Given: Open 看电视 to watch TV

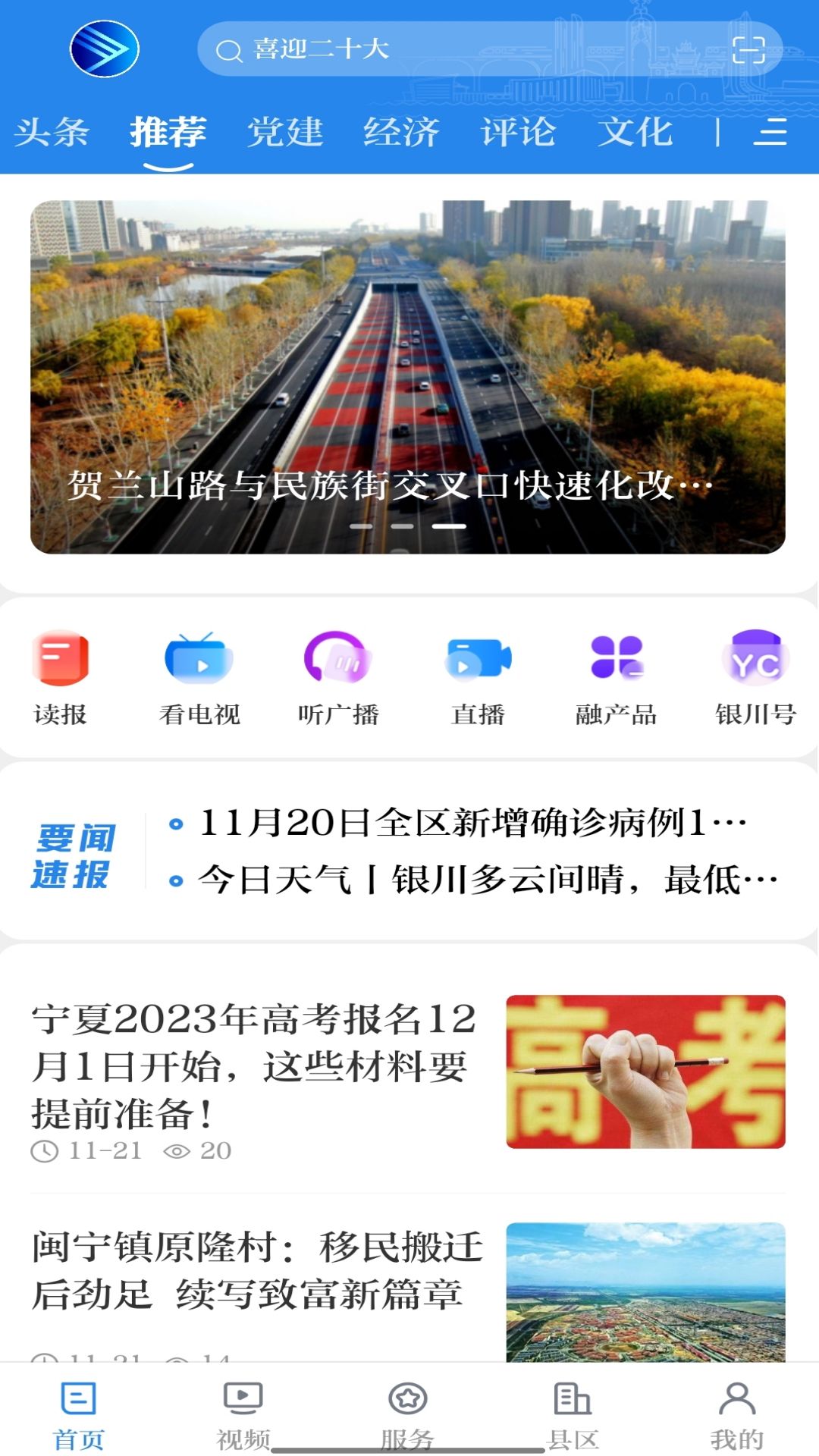Looking at the screenshot, I should click(x=201, y=675).
